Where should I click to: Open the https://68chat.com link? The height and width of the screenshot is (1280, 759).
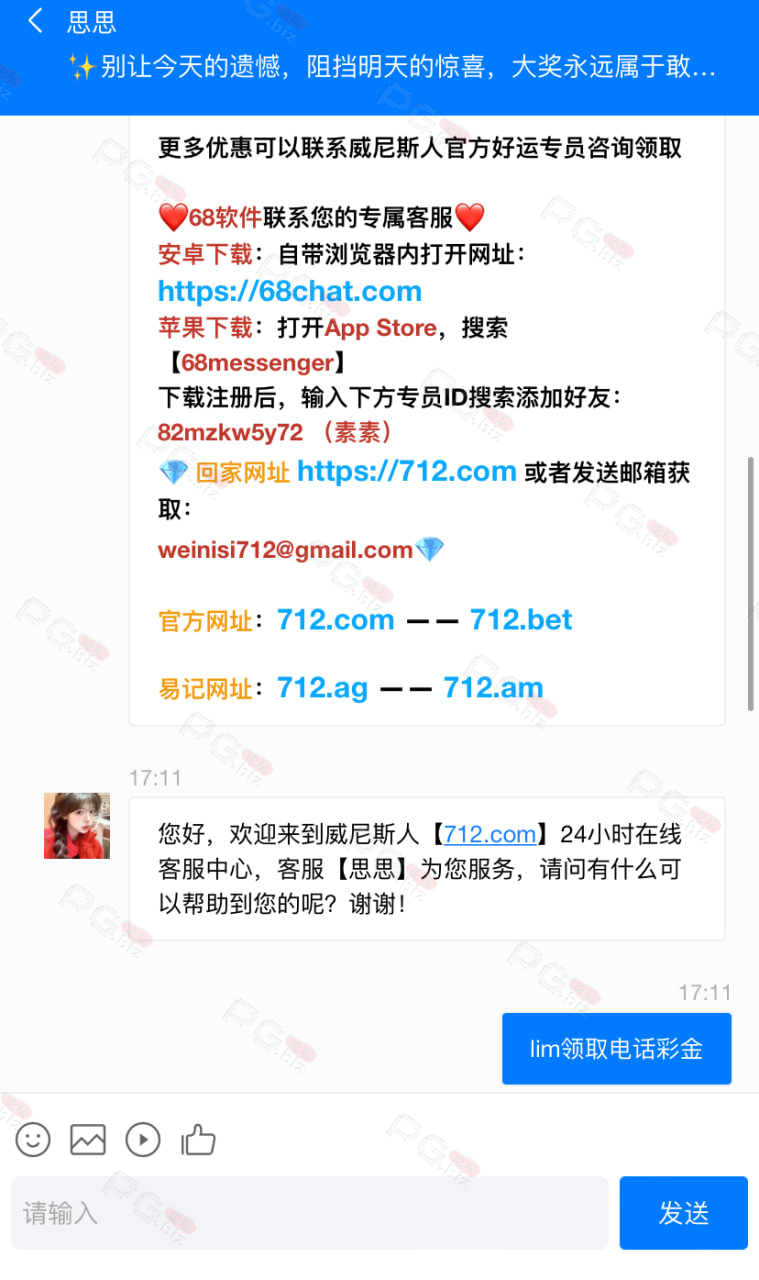click(290, 291)
